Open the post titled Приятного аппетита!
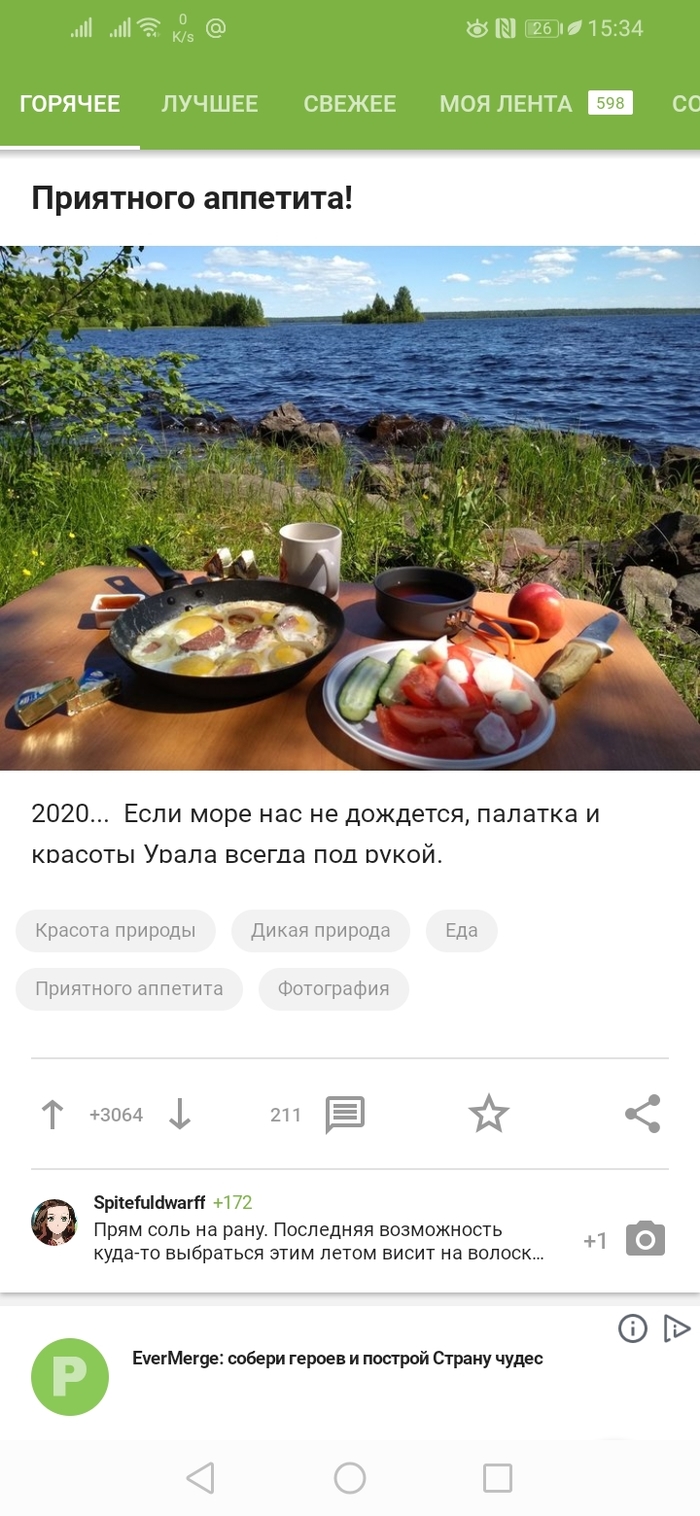This screenshot has width=700, height=1516. pyautogui.click(x=192, y=198)
